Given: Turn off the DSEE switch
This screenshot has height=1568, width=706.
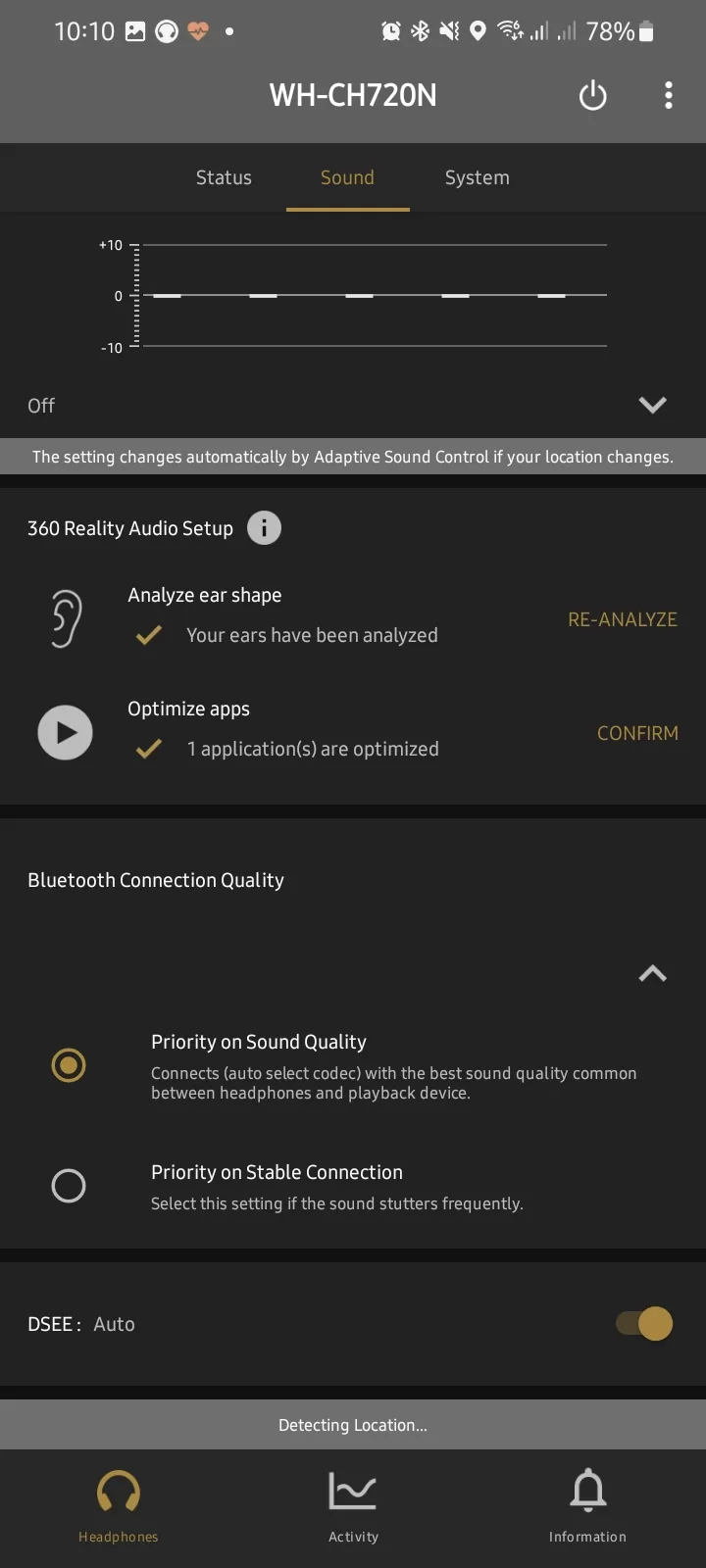Looking at the screenshot, I should point(644,1324).
